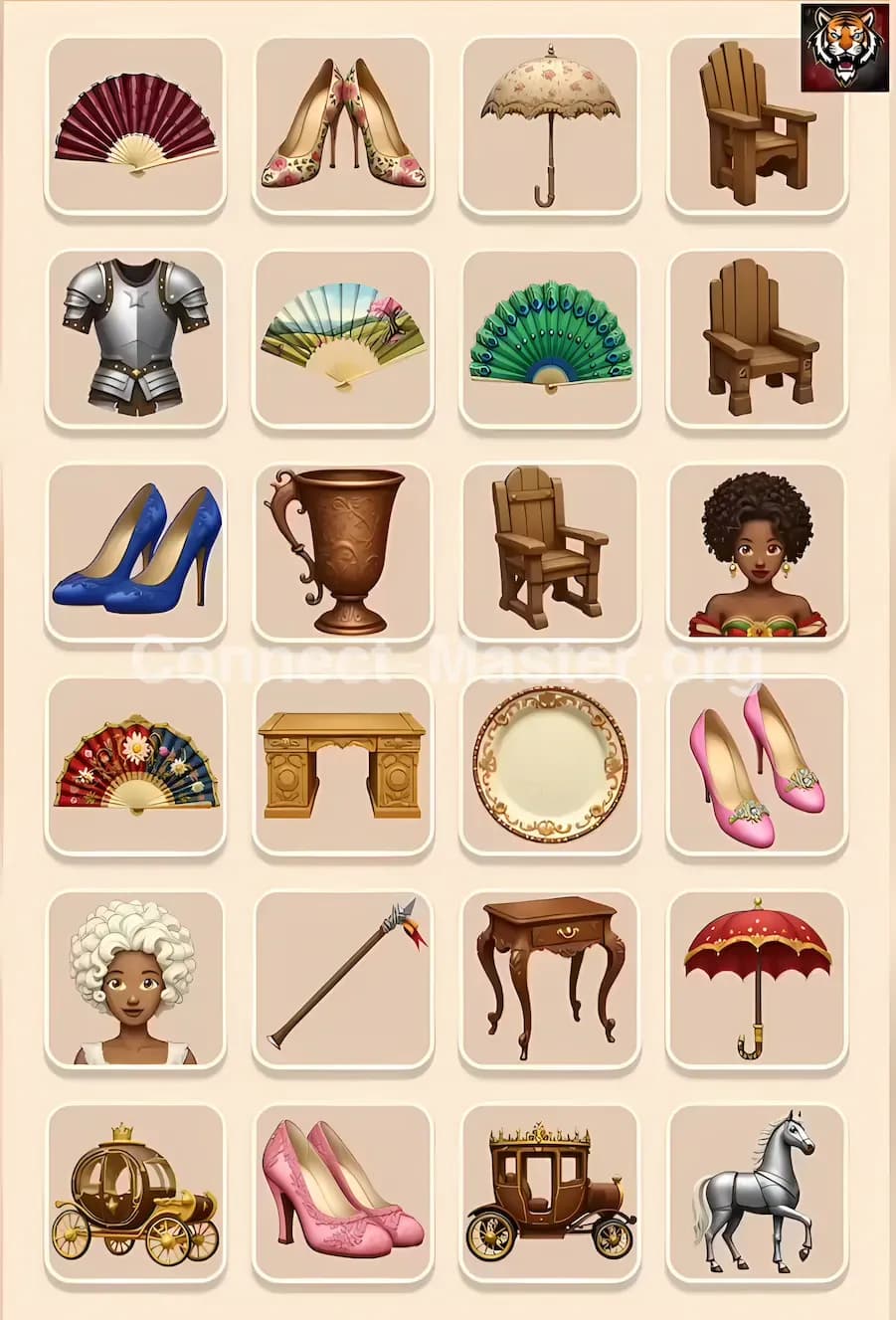
Task: Tap the floral high heels tile
Action: tap(343, 125)
